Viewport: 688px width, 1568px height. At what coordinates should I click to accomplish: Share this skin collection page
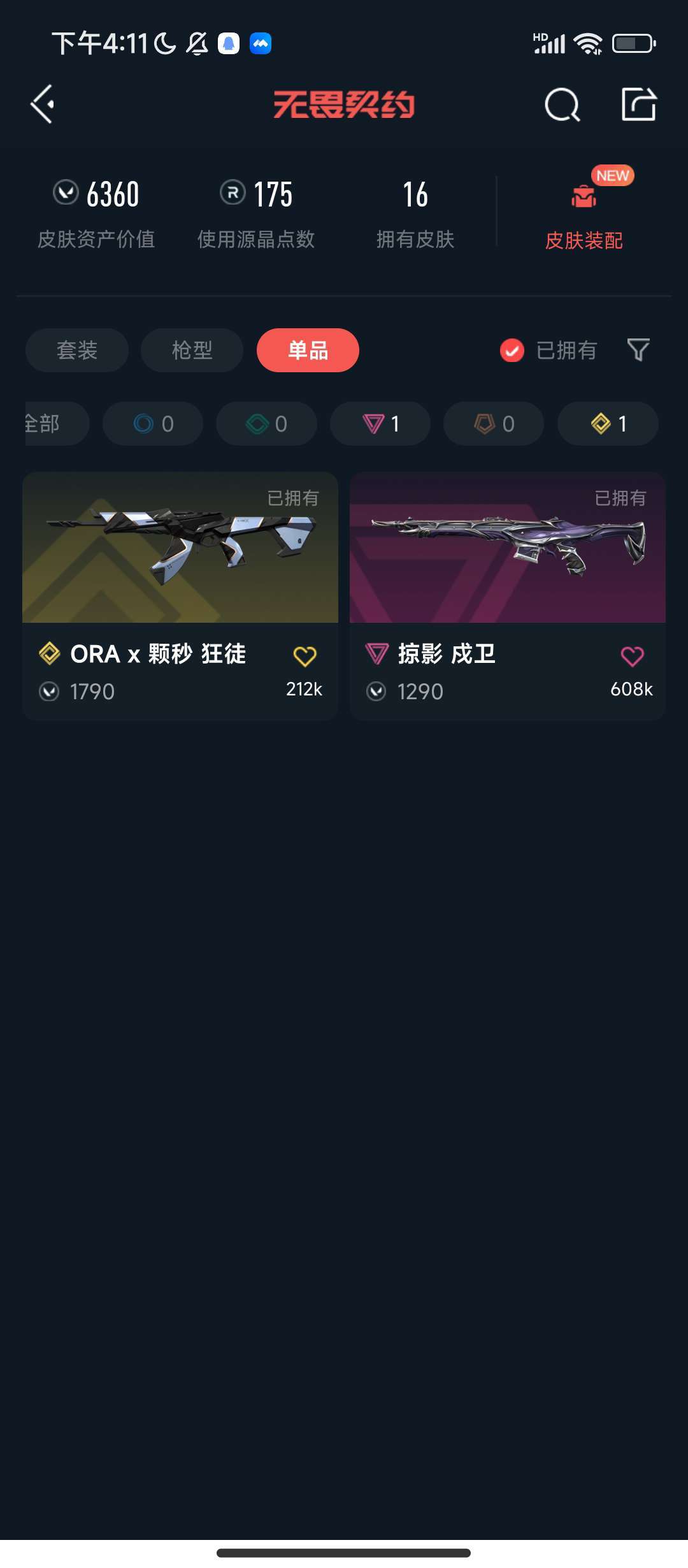coord(638,105)
